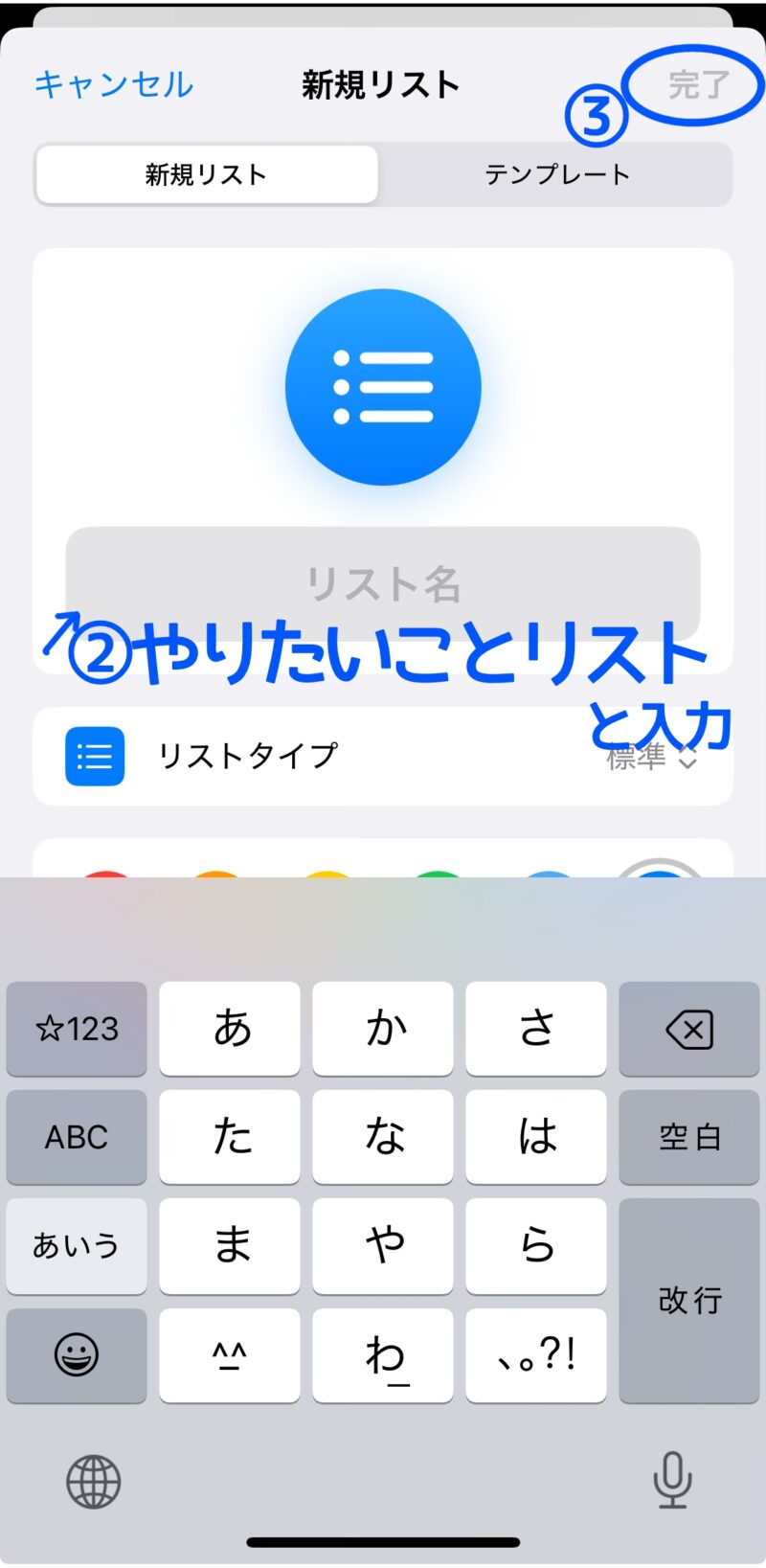Open the emoji keyboard
The image size is (766, 1568).
click(77, 1354)
